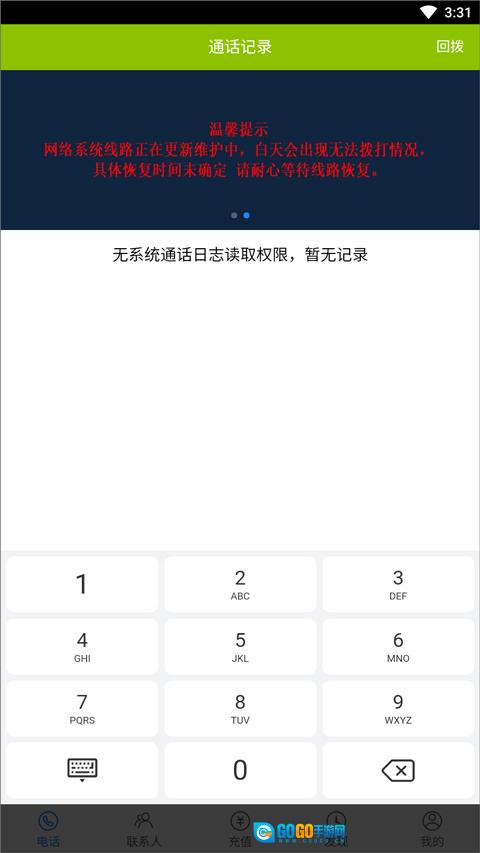480x853 pixels.
Task: Dial digit 1 on the keypad
Action: (82, 584)
